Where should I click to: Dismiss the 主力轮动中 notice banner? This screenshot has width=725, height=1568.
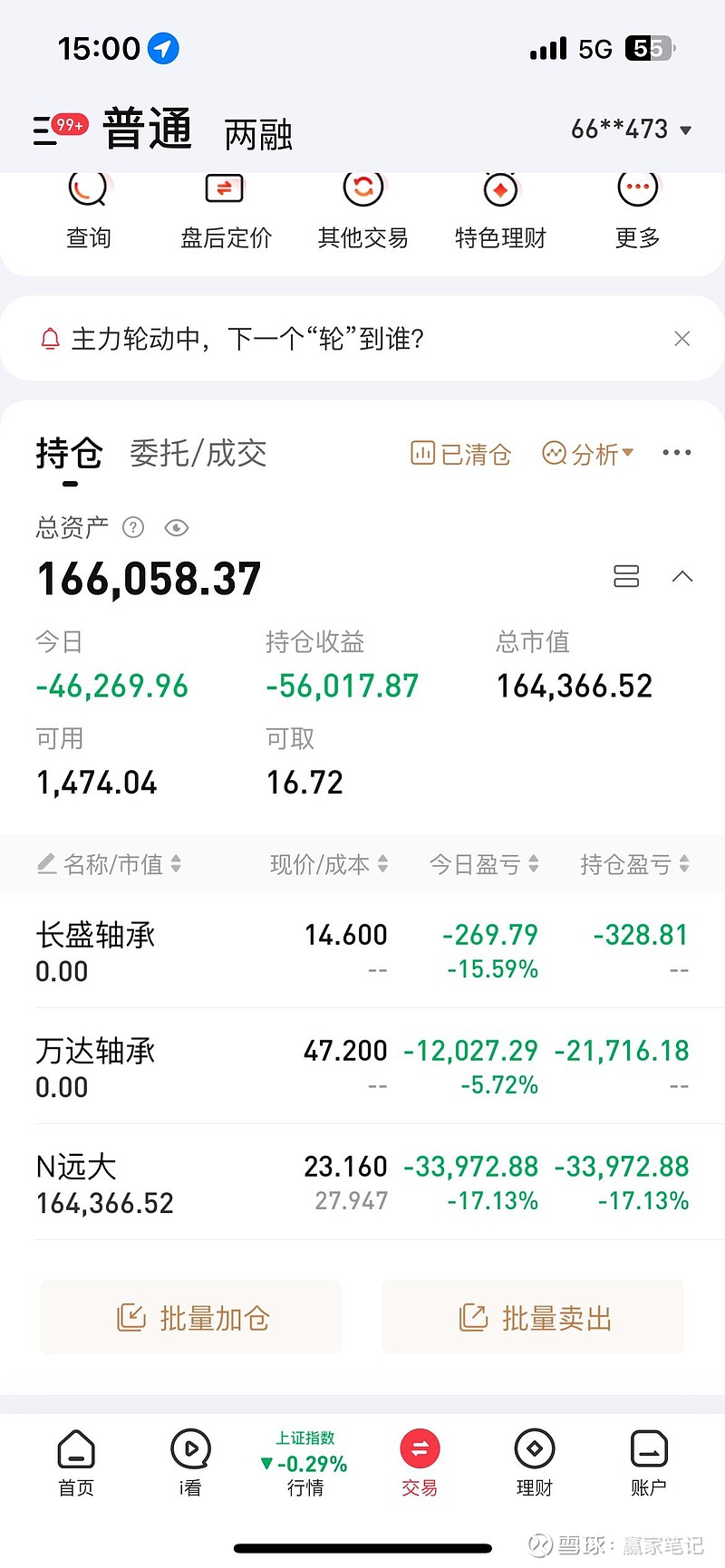(x=682, y=339)
